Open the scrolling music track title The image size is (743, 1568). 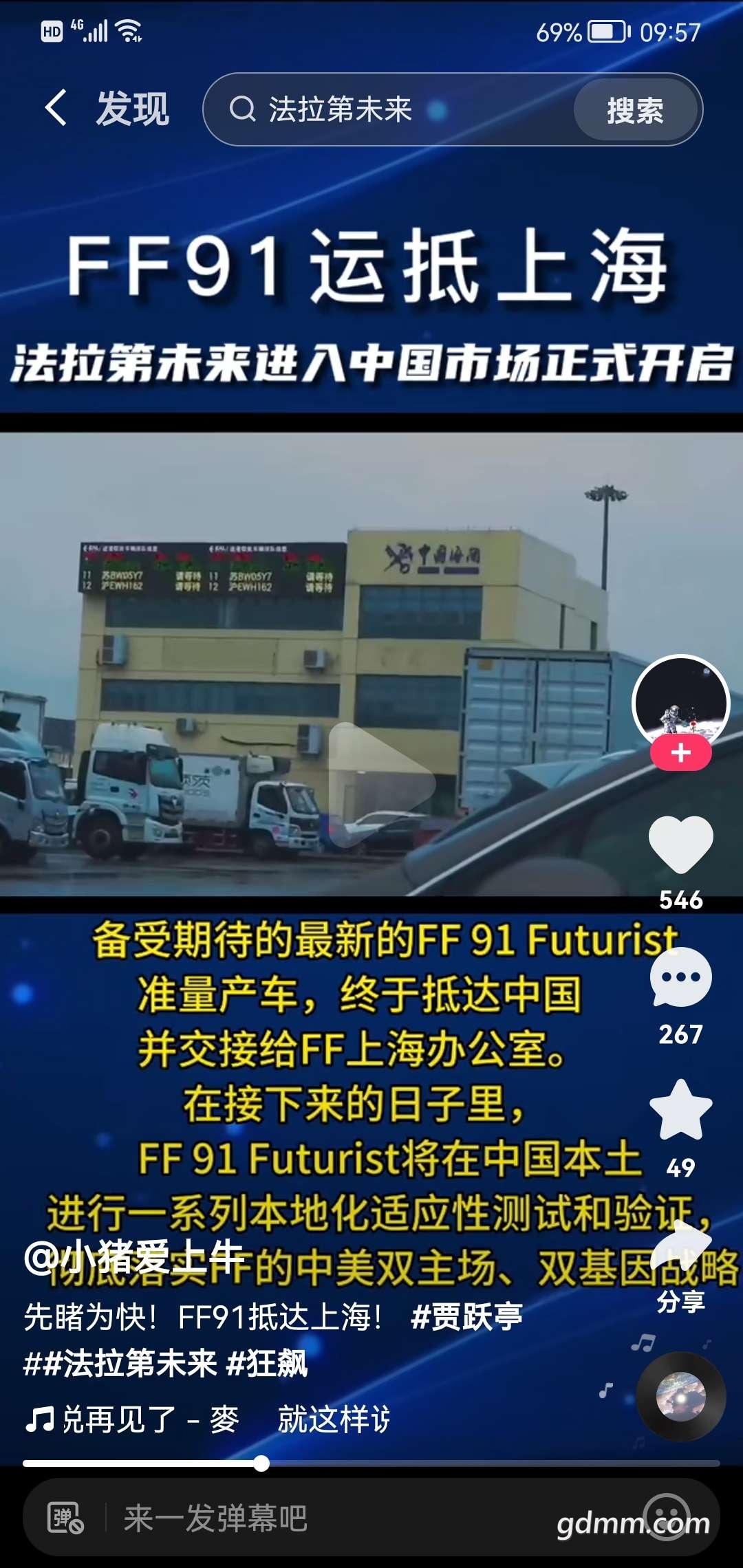(x=208, y=1419)
